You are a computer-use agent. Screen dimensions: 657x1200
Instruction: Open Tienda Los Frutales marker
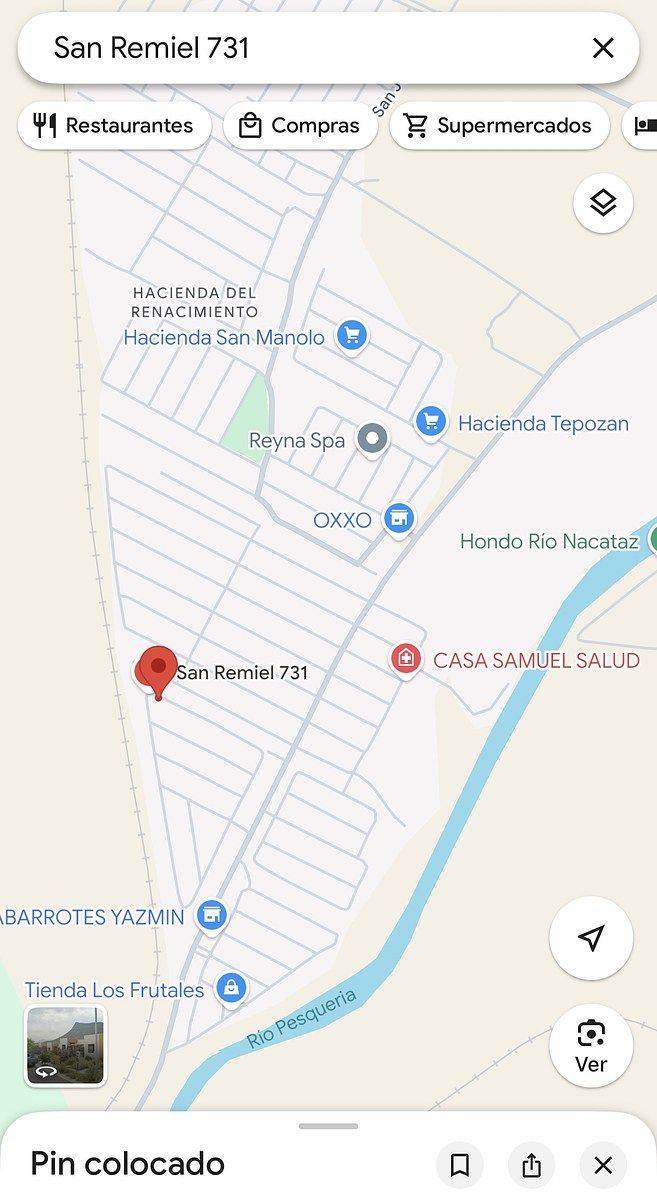click(232, 989)
